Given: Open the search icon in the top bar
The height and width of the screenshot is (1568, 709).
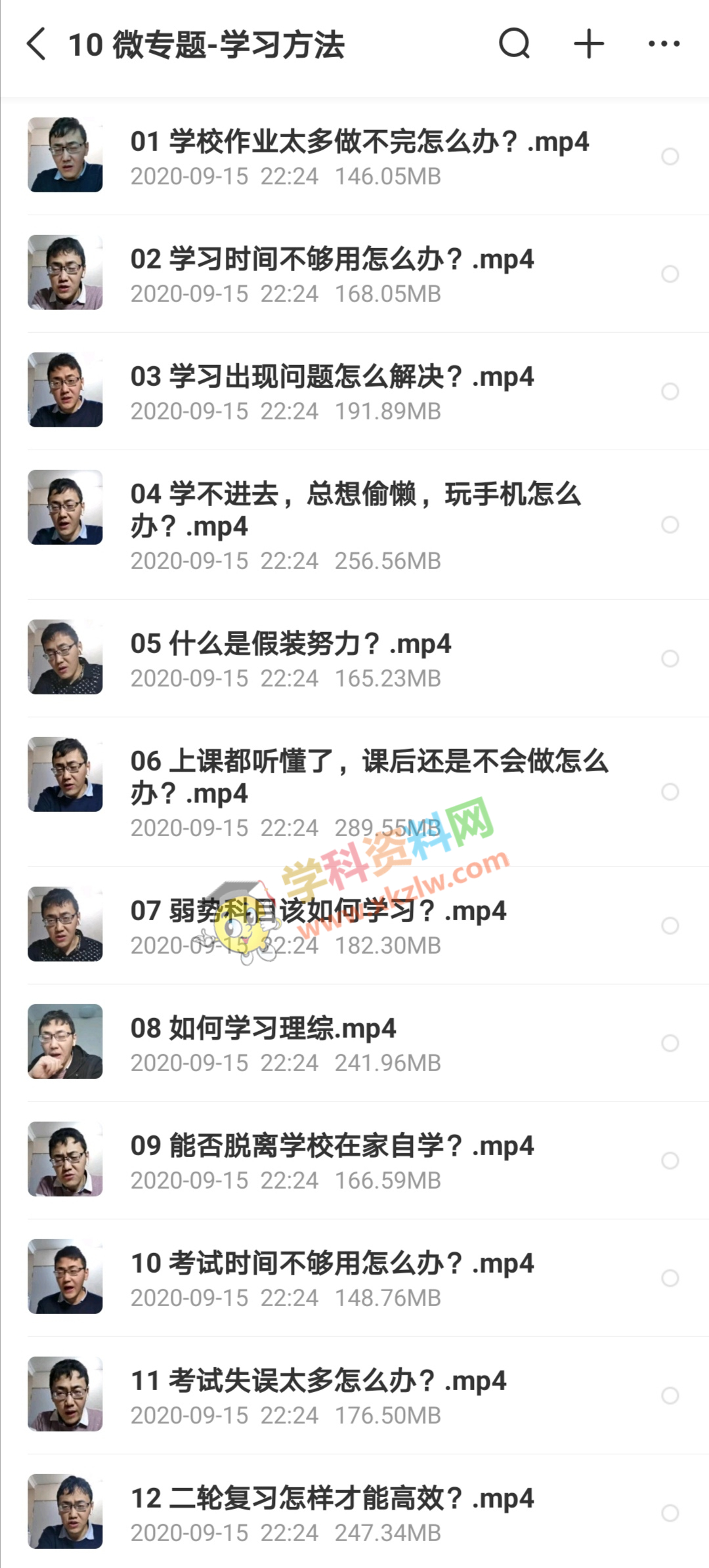Looking at the screenshot, I should [514, 45].
